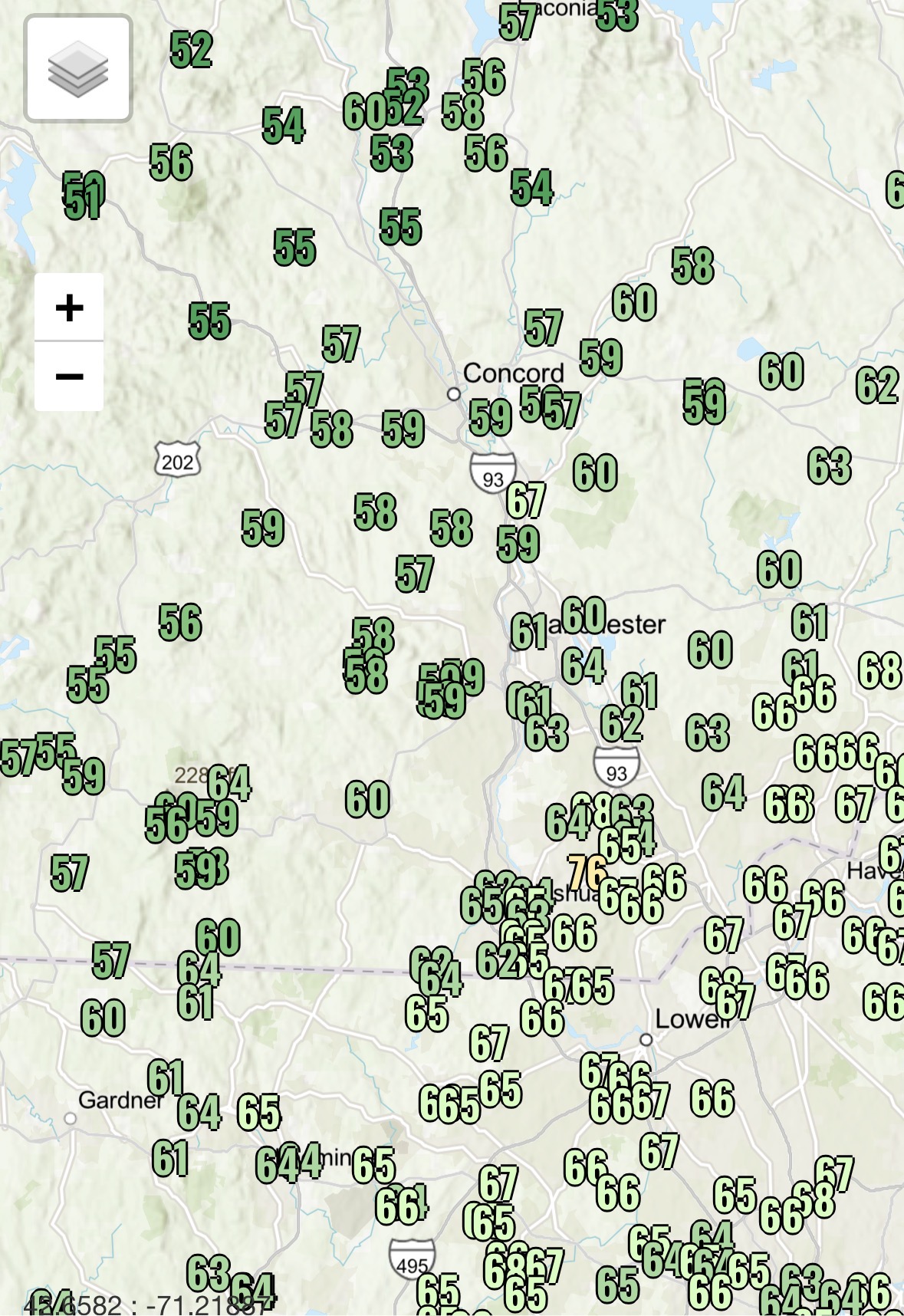This screenshot has height=1316, width=904.
Task: Select the 52 reading beside the layers button
Action: pyautogui.click(x=191, y=50)
